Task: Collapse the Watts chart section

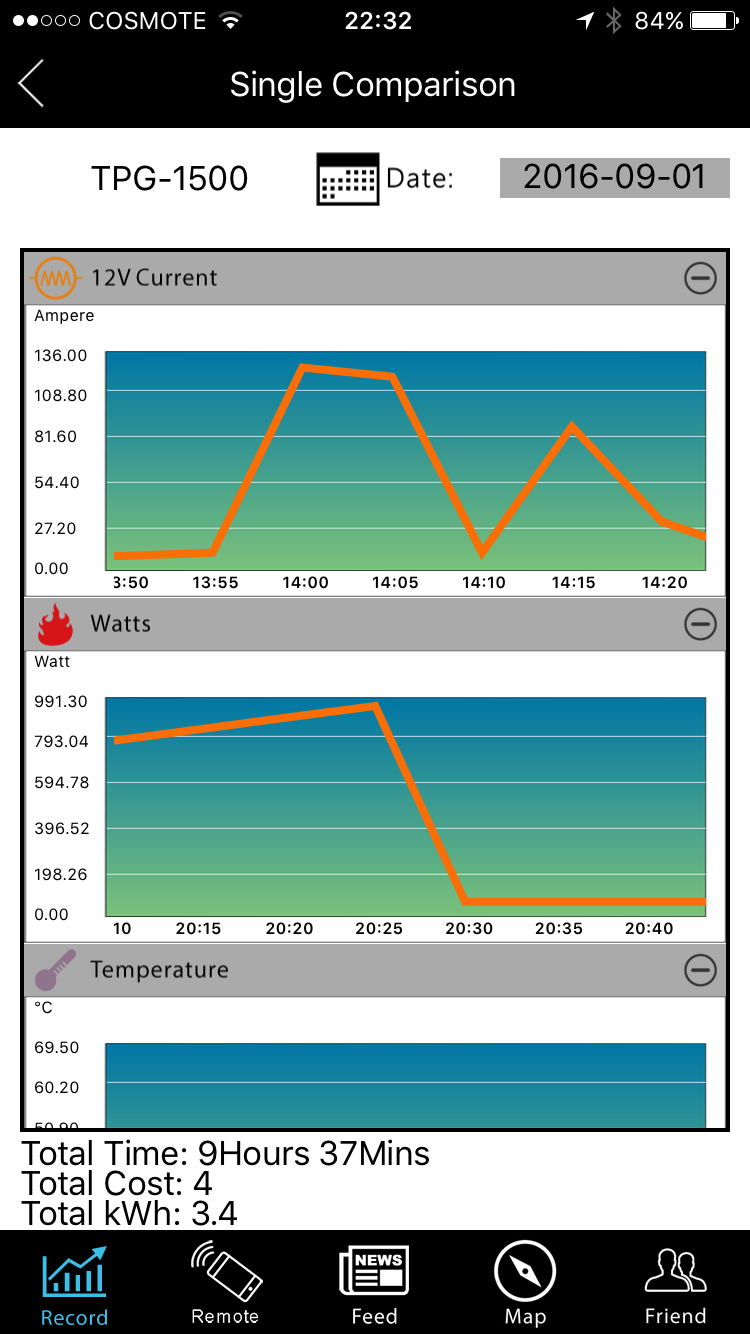Action: (x=700, y=624)
